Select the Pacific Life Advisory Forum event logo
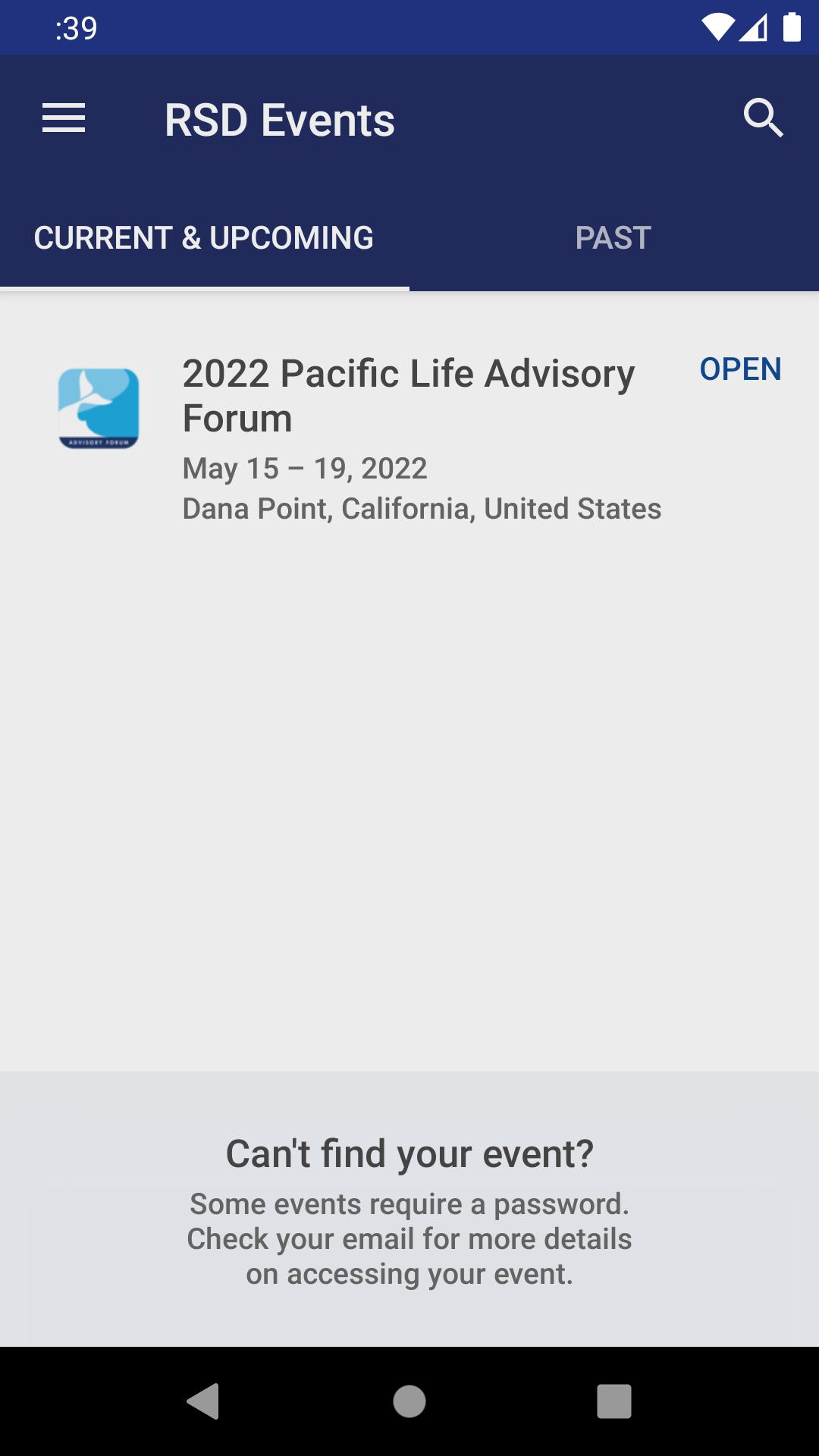Viewport: 819px width, 1456px height. pyautogui.click(x=99, y=407)
